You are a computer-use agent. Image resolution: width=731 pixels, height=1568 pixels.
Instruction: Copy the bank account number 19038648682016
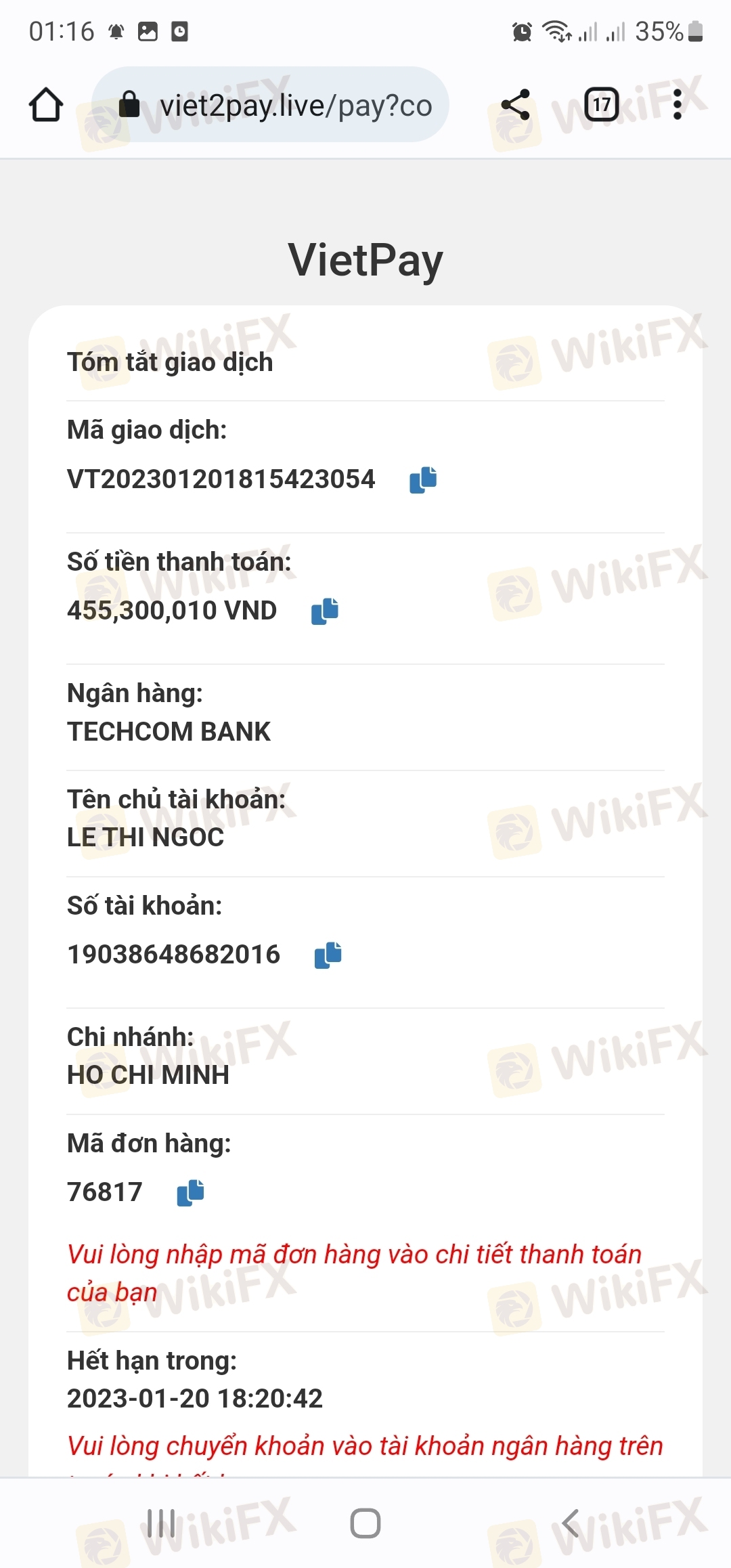click(328, 955)
